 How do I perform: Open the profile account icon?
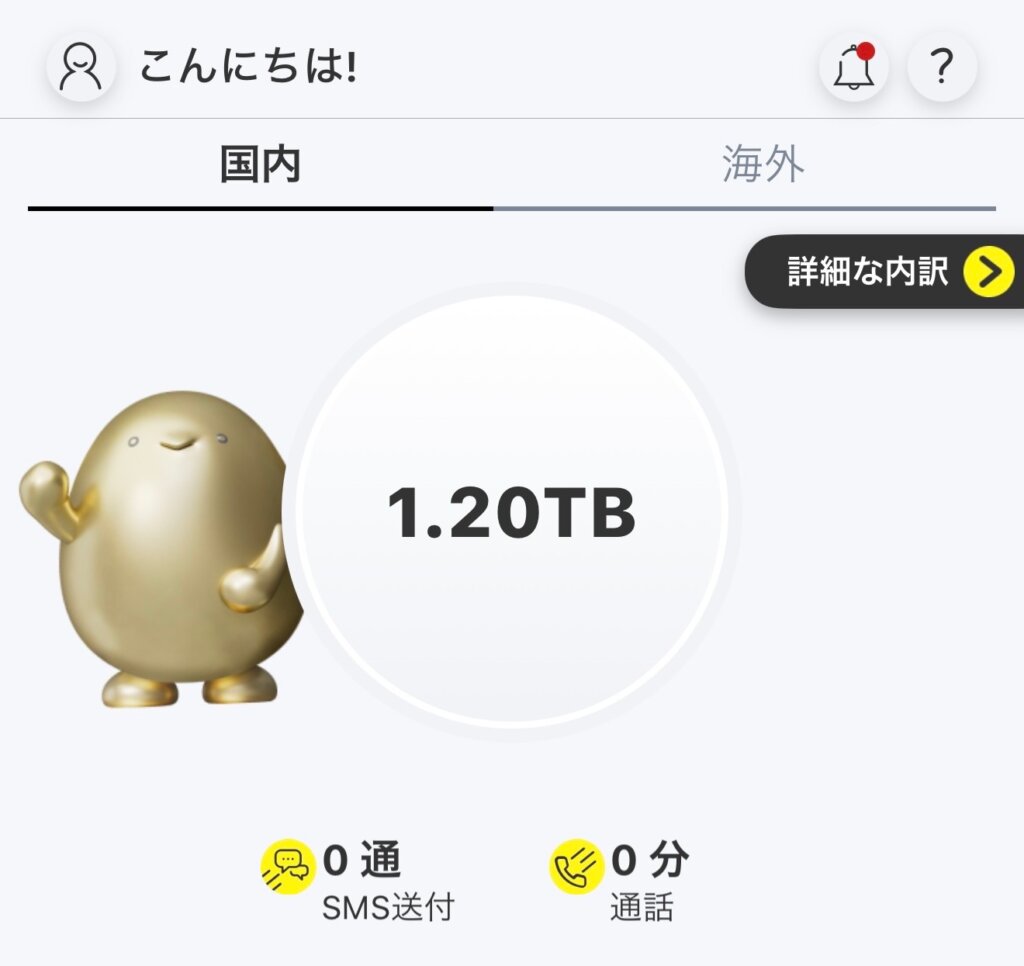[80, 68]
